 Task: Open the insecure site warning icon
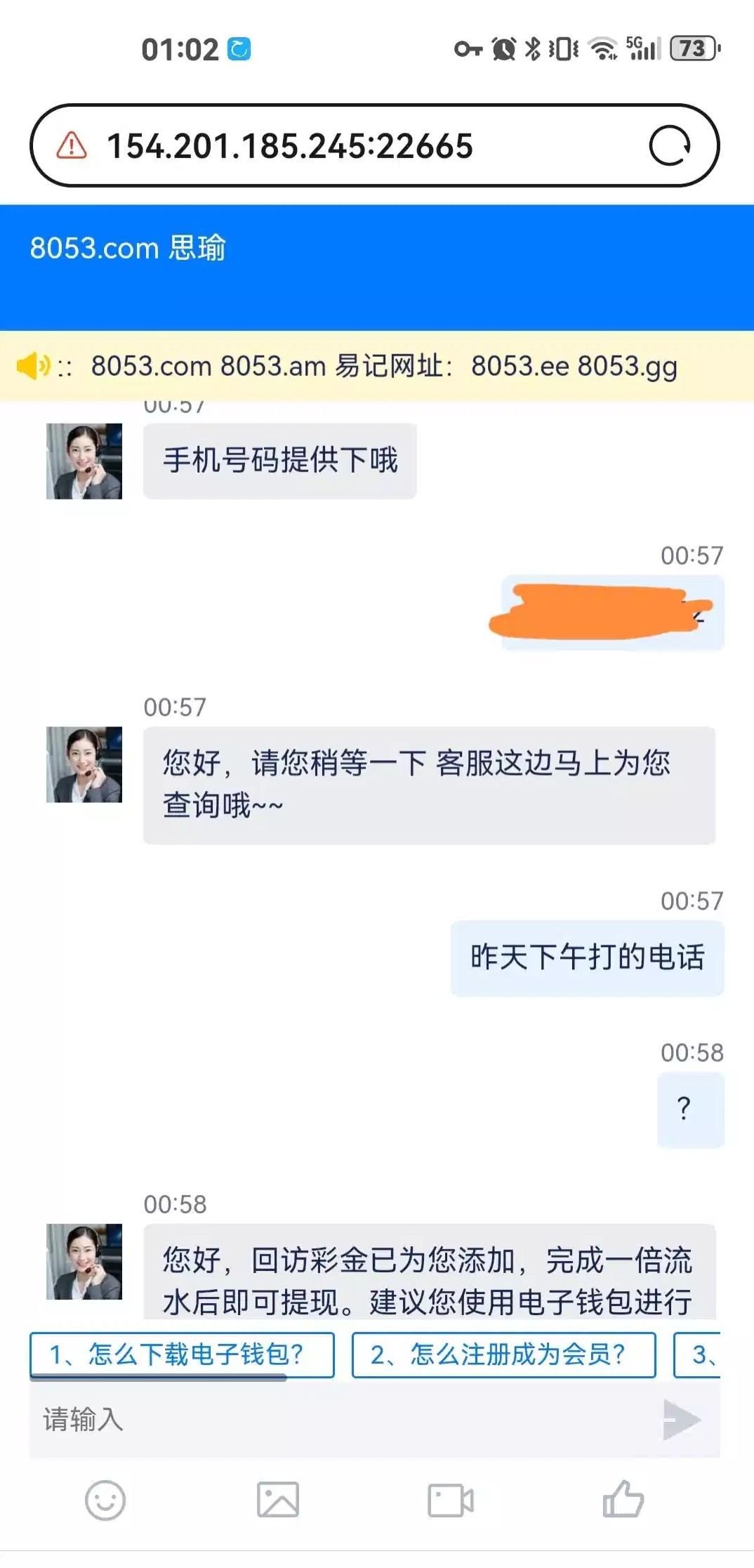tap(72, 146)
